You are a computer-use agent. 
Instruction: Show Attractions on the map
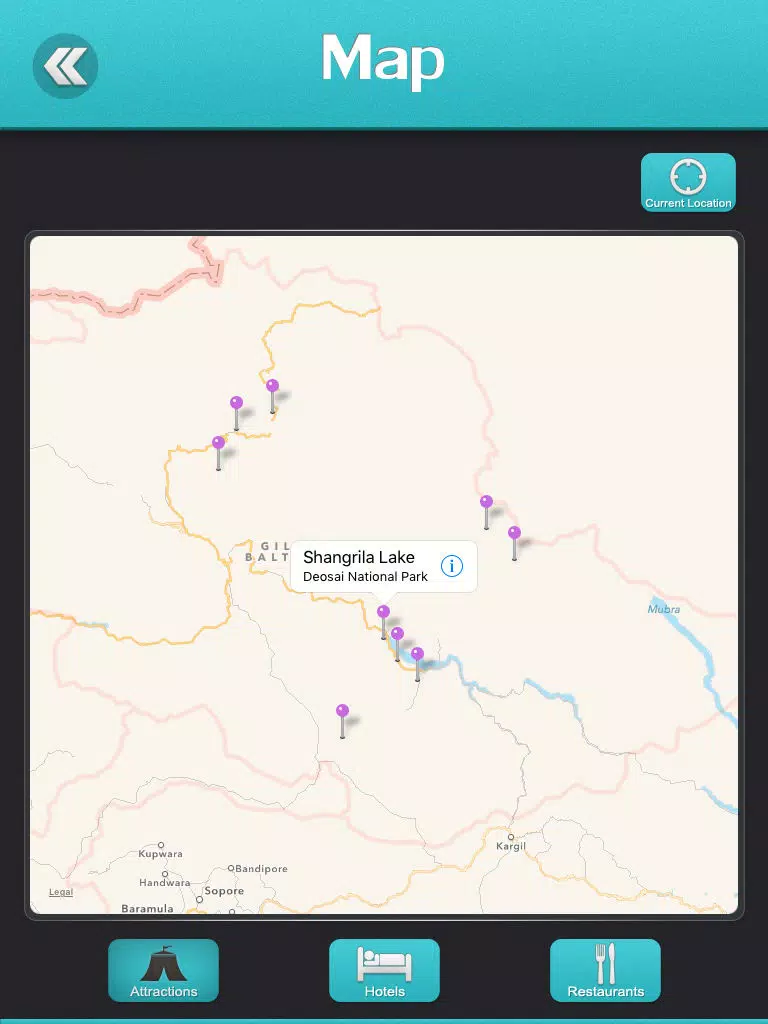163,970
